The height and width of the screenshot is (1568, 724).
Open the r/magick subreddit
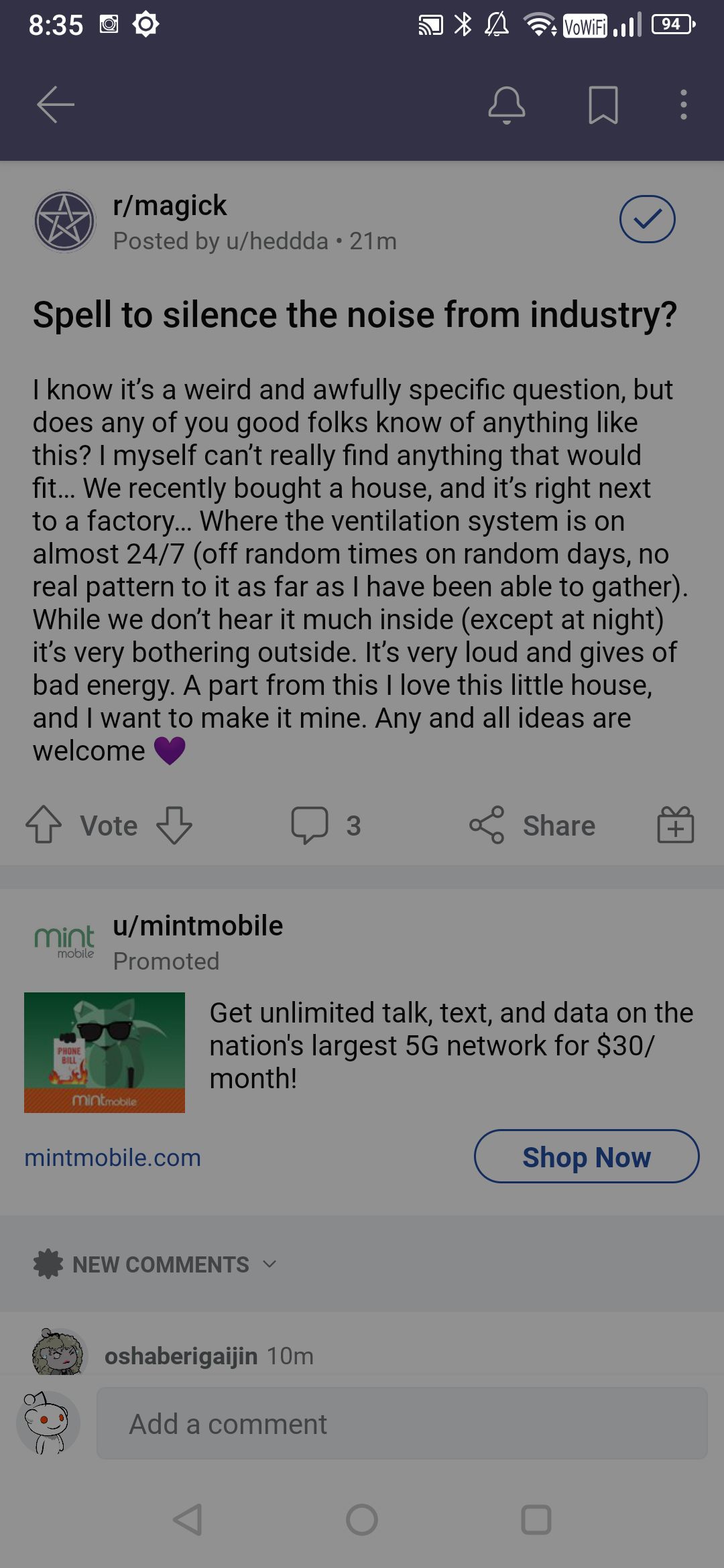coord(170,206)
